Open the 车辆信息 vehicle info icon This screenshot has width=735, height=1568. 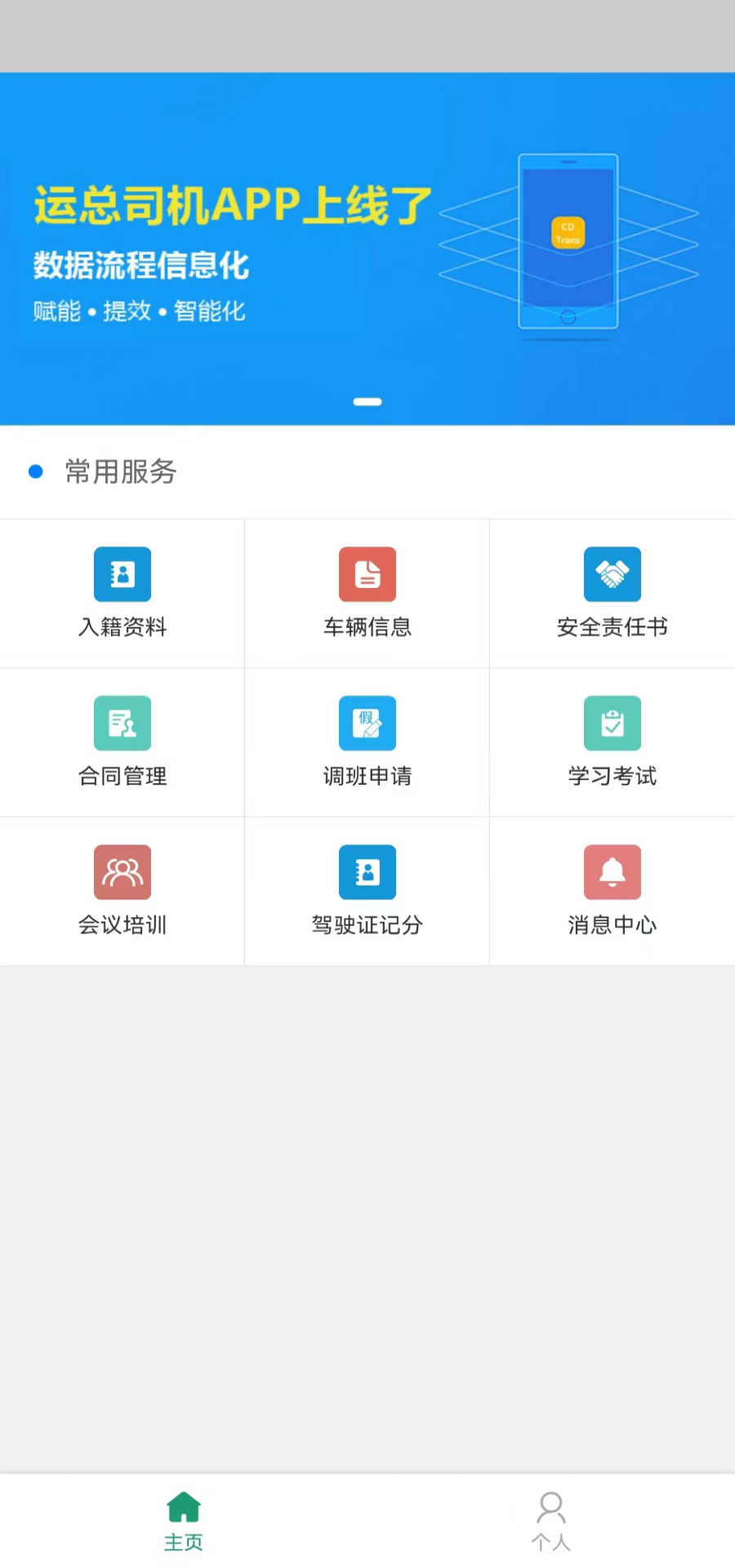367,574
